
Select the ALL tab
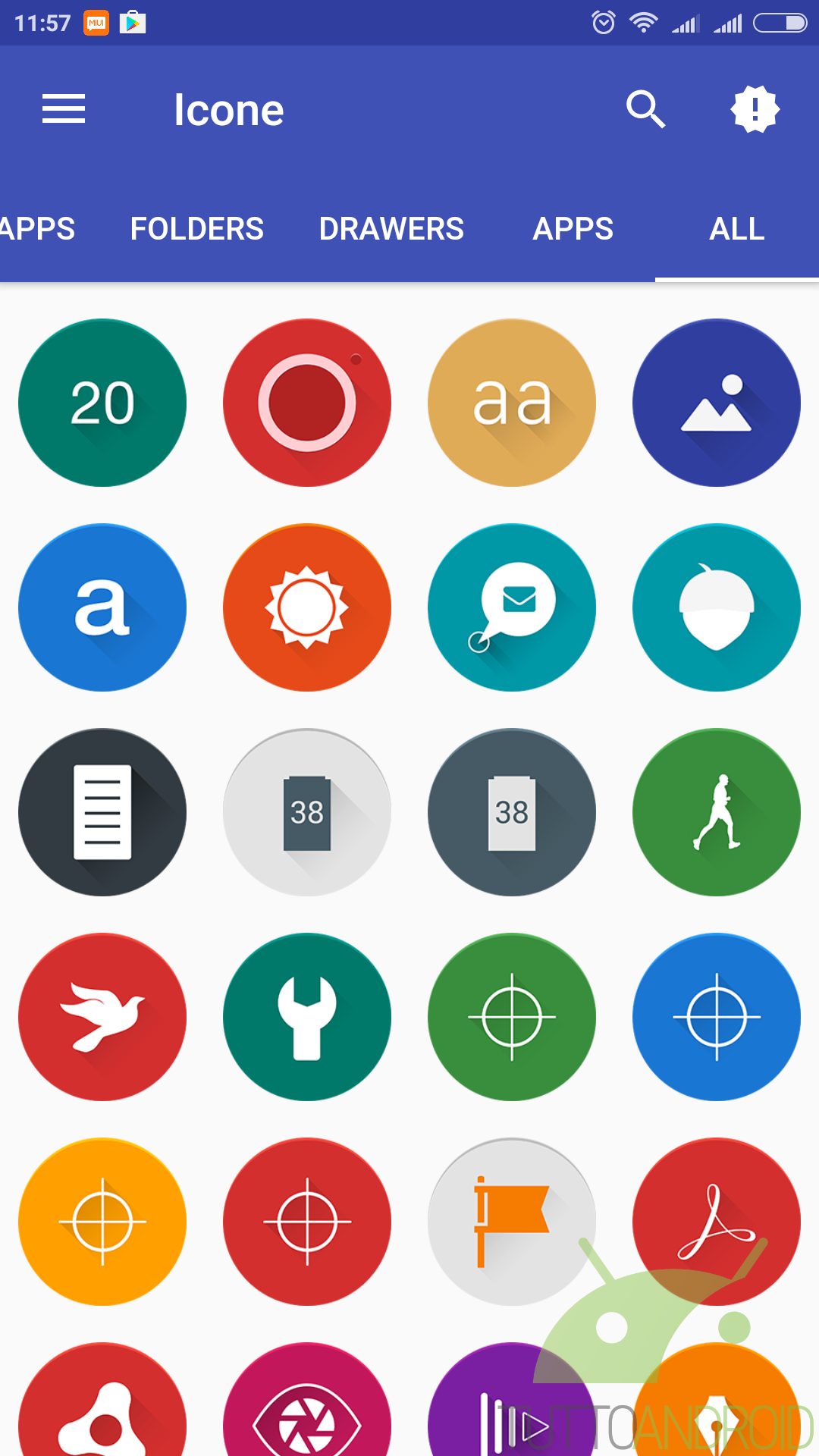click(x=737, y=228)
